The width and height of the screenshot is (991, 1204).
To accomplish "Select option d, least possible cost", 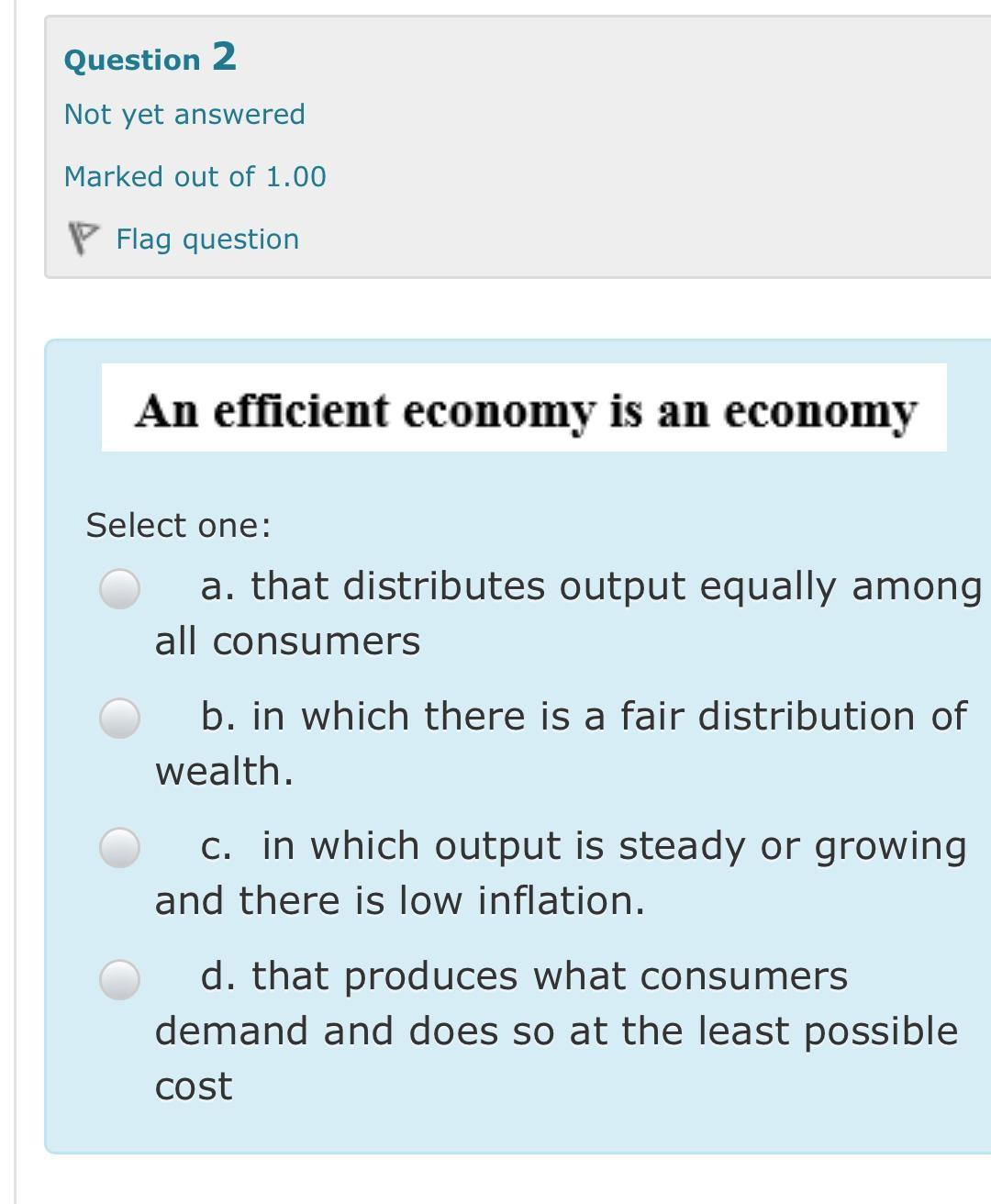I will click(x=120, y=978).
